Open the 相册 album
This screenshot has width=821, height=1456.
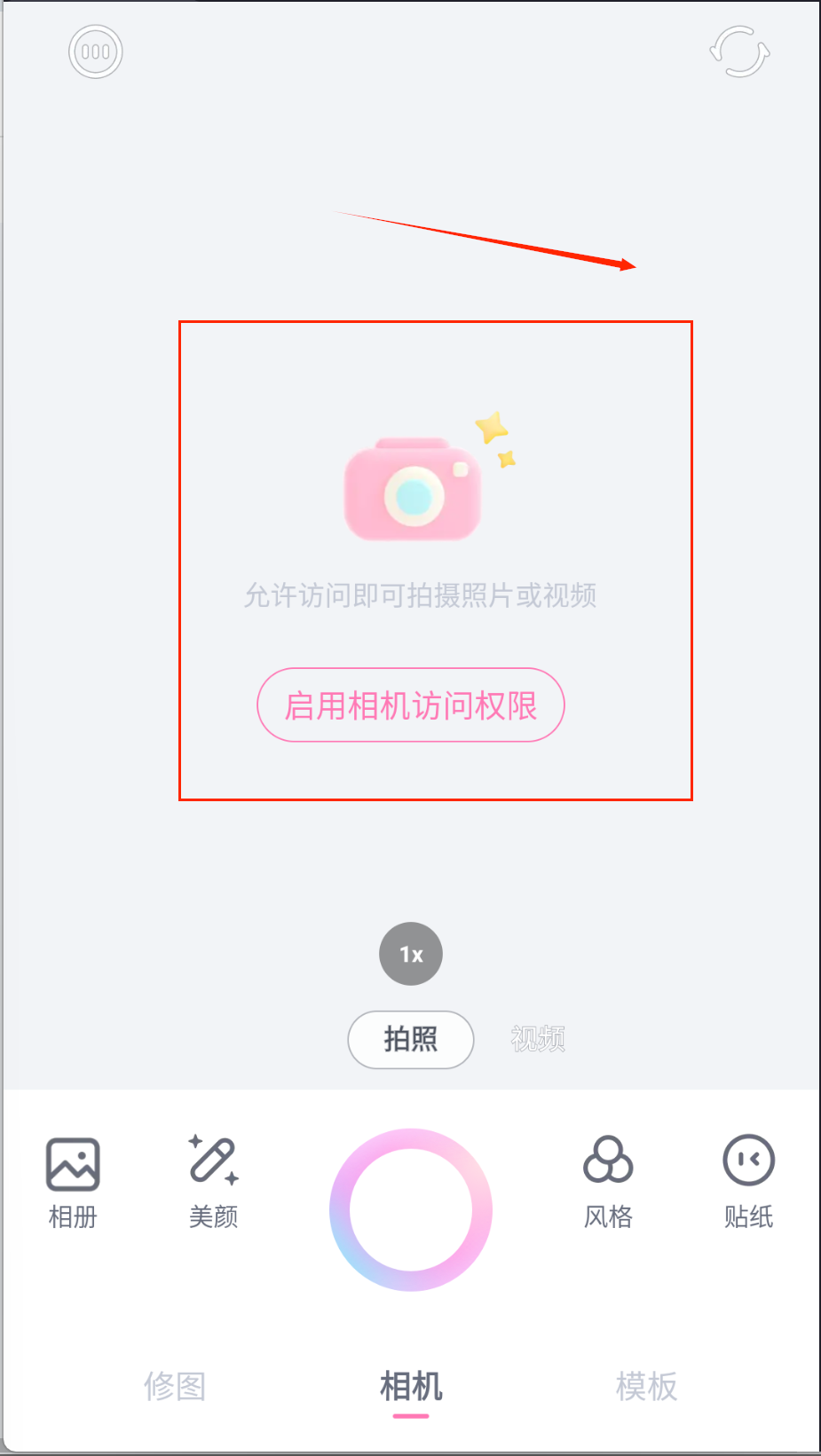pos(73,1182)
